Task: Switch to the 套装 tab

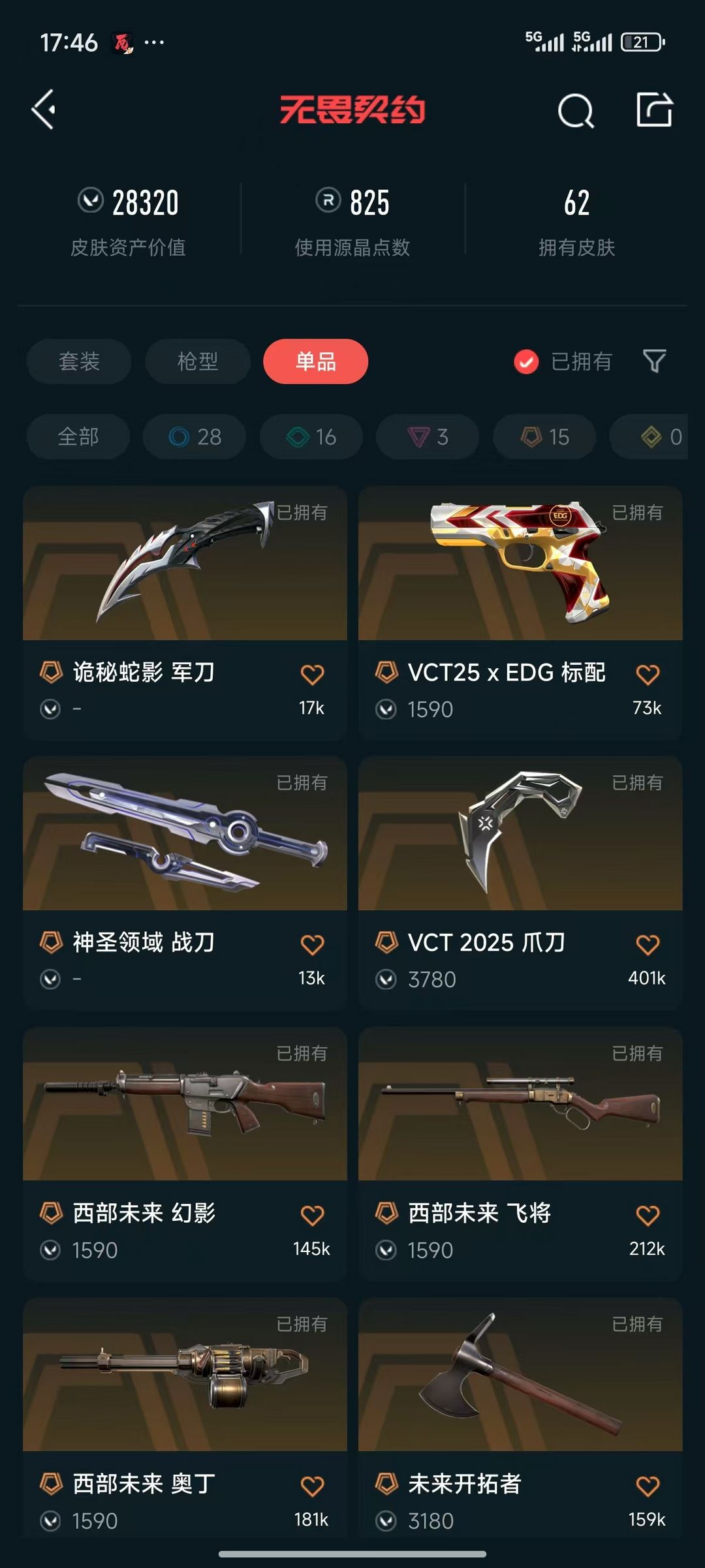Action: click(x=79, y=361)
